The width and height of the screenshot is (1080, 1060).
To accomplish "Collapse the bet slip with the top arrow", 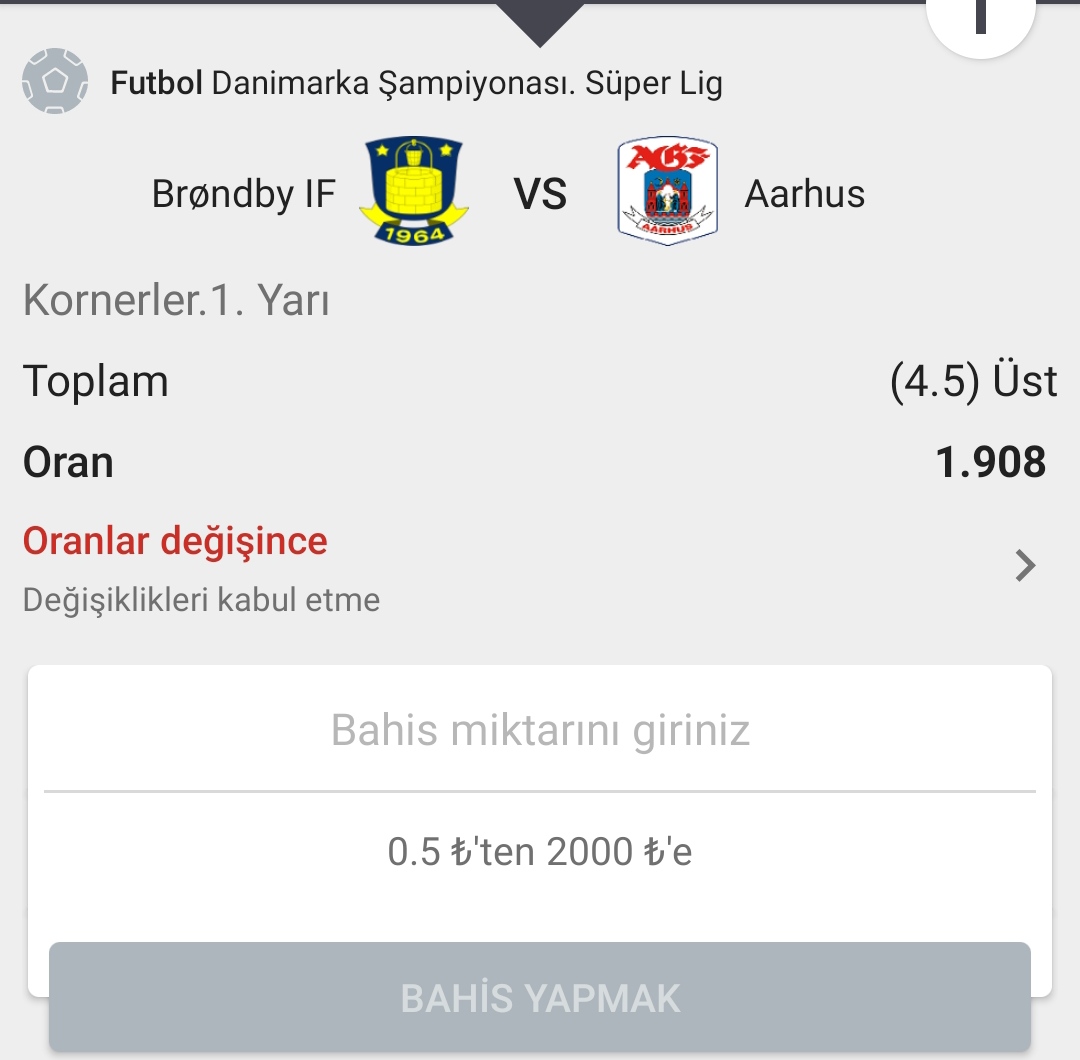I will coord(540,22).
